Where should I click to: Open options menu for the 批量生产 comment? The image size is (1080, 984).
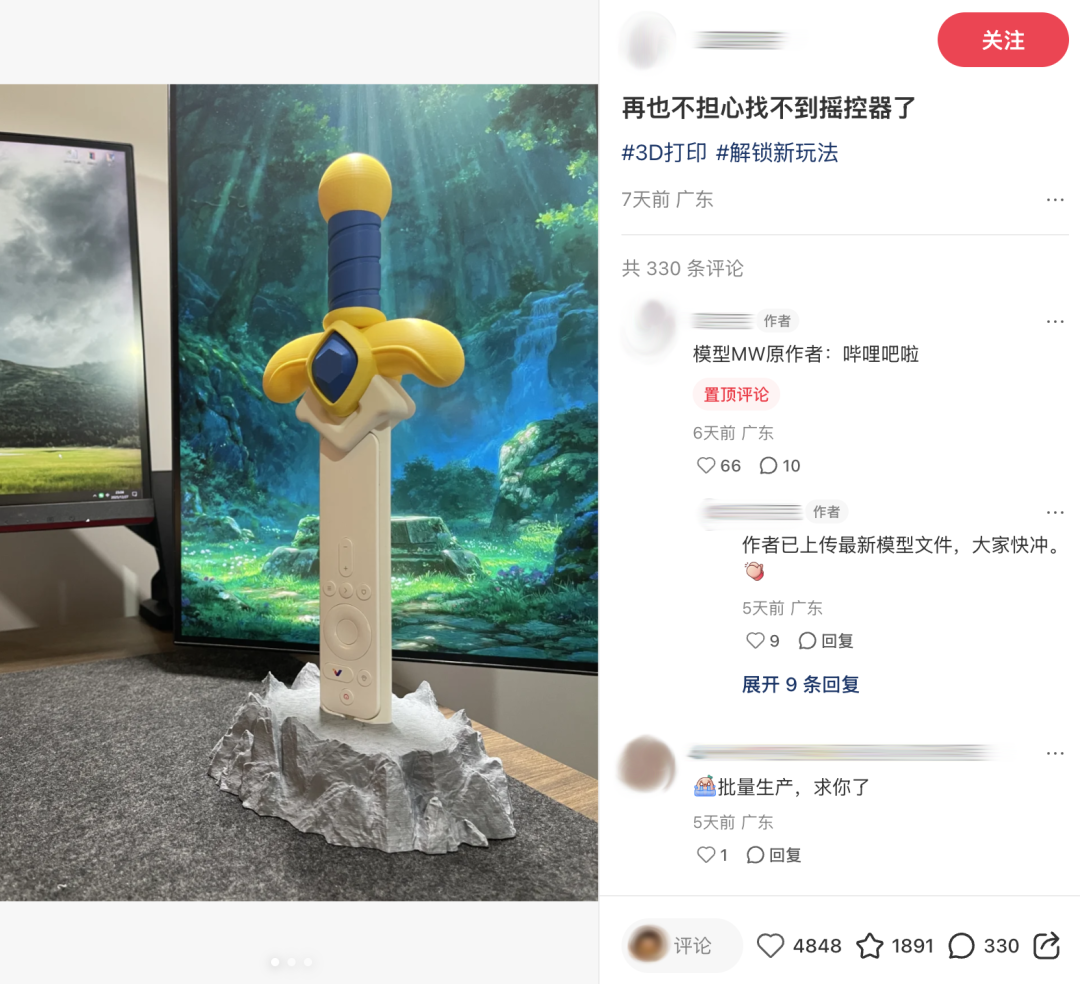coord(1055,753)
